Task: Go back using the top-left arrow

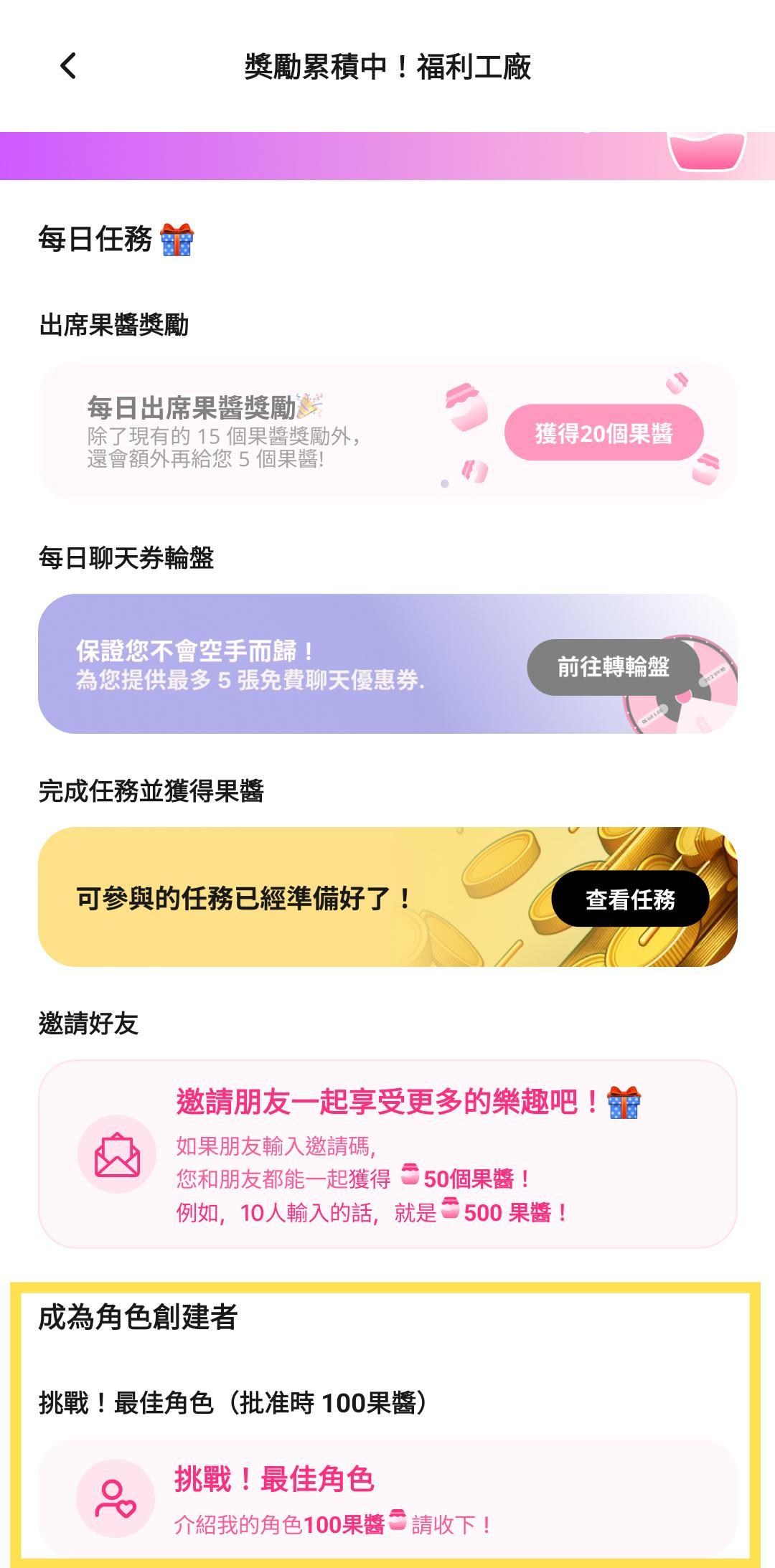Action: [x=68, y=67]
